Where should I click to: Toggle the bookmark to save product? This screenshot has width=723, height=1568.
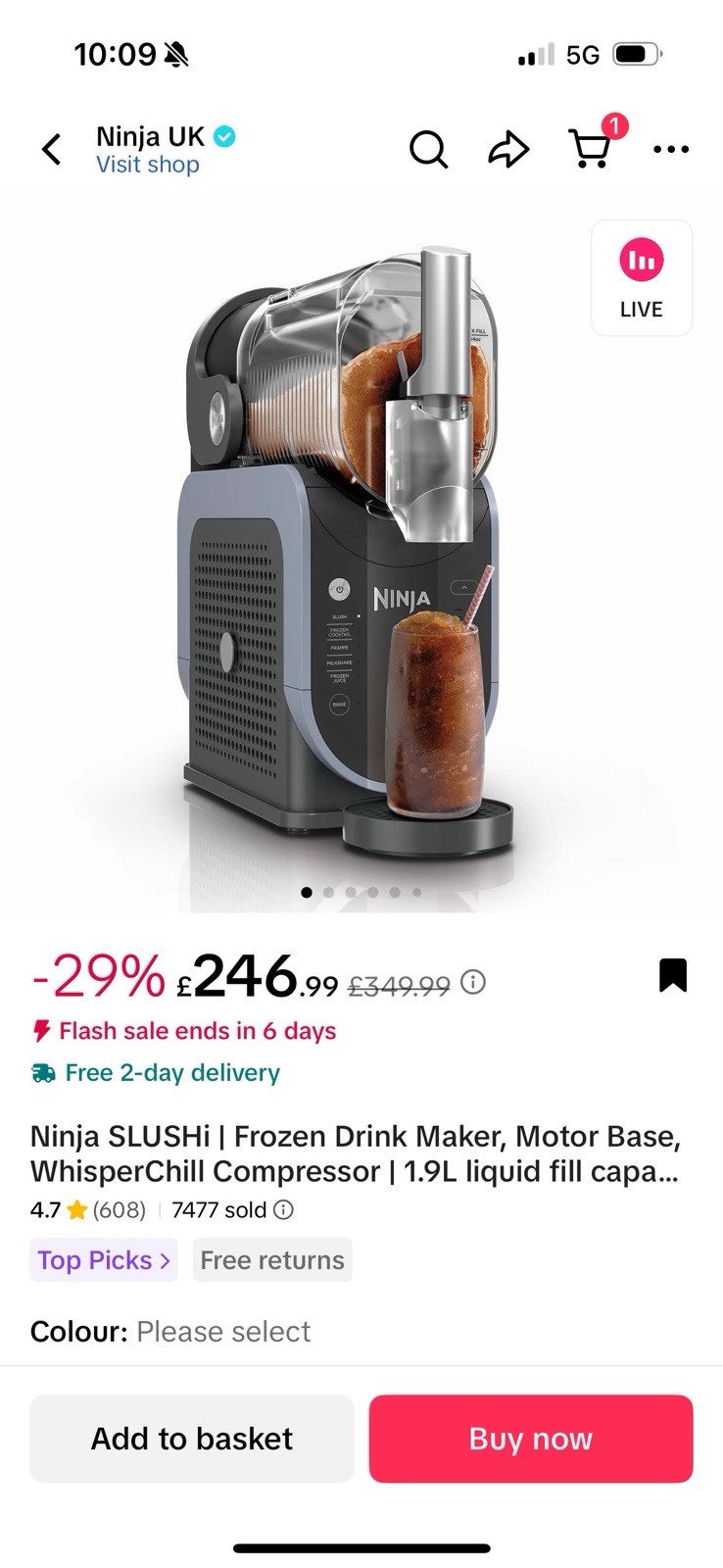point(673,975)
